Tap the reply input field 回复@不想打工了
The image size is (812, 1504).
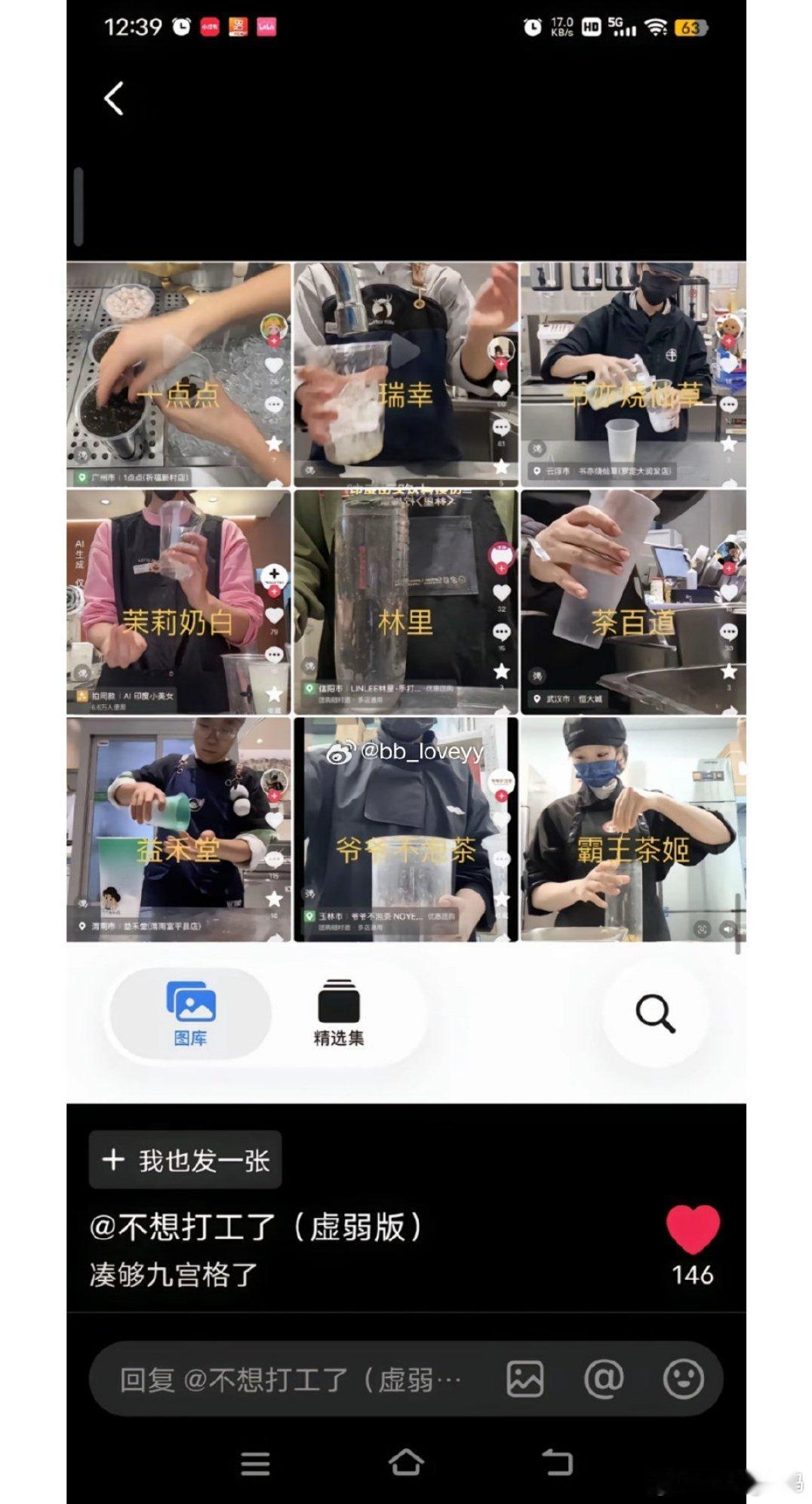(279, 1376)
